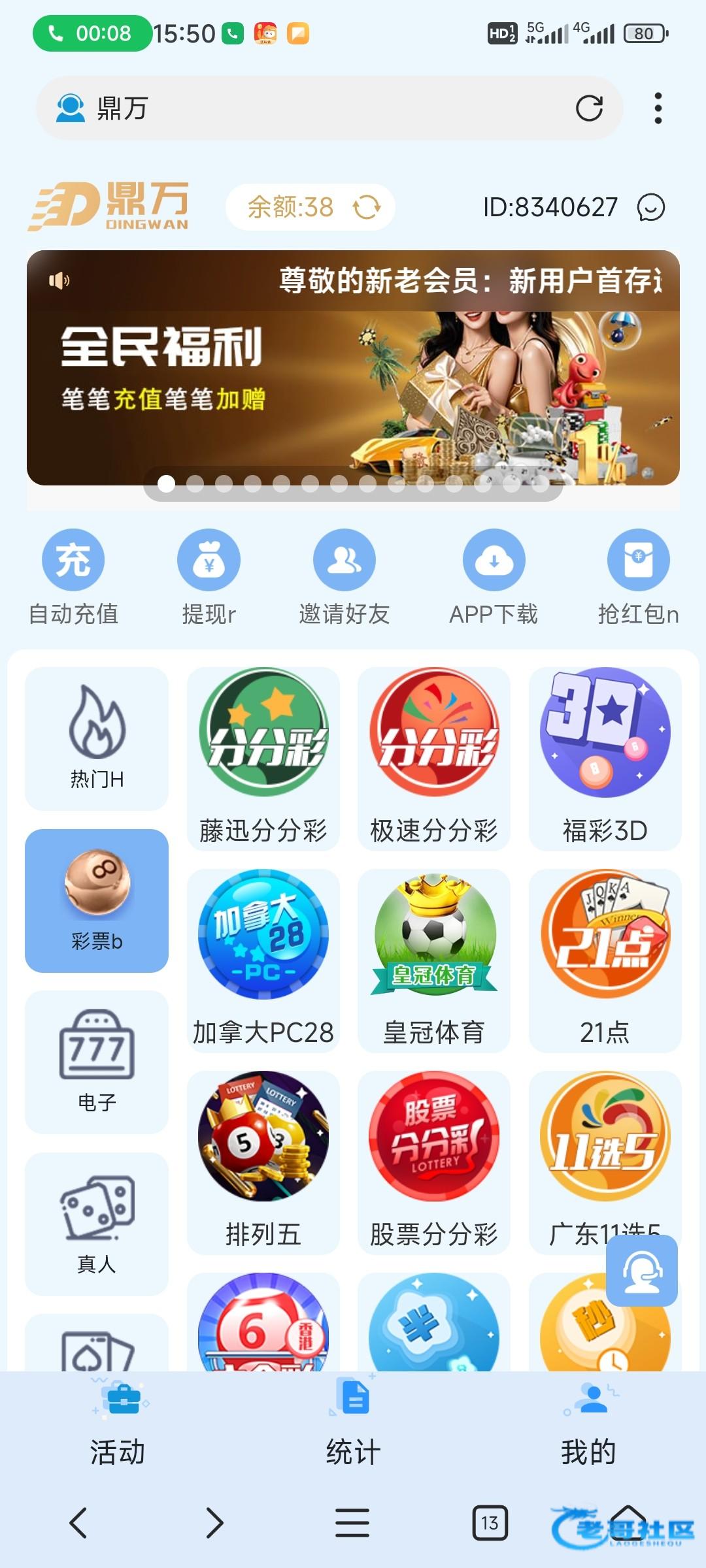Select the 电子 category

(x=97, y=1062)
